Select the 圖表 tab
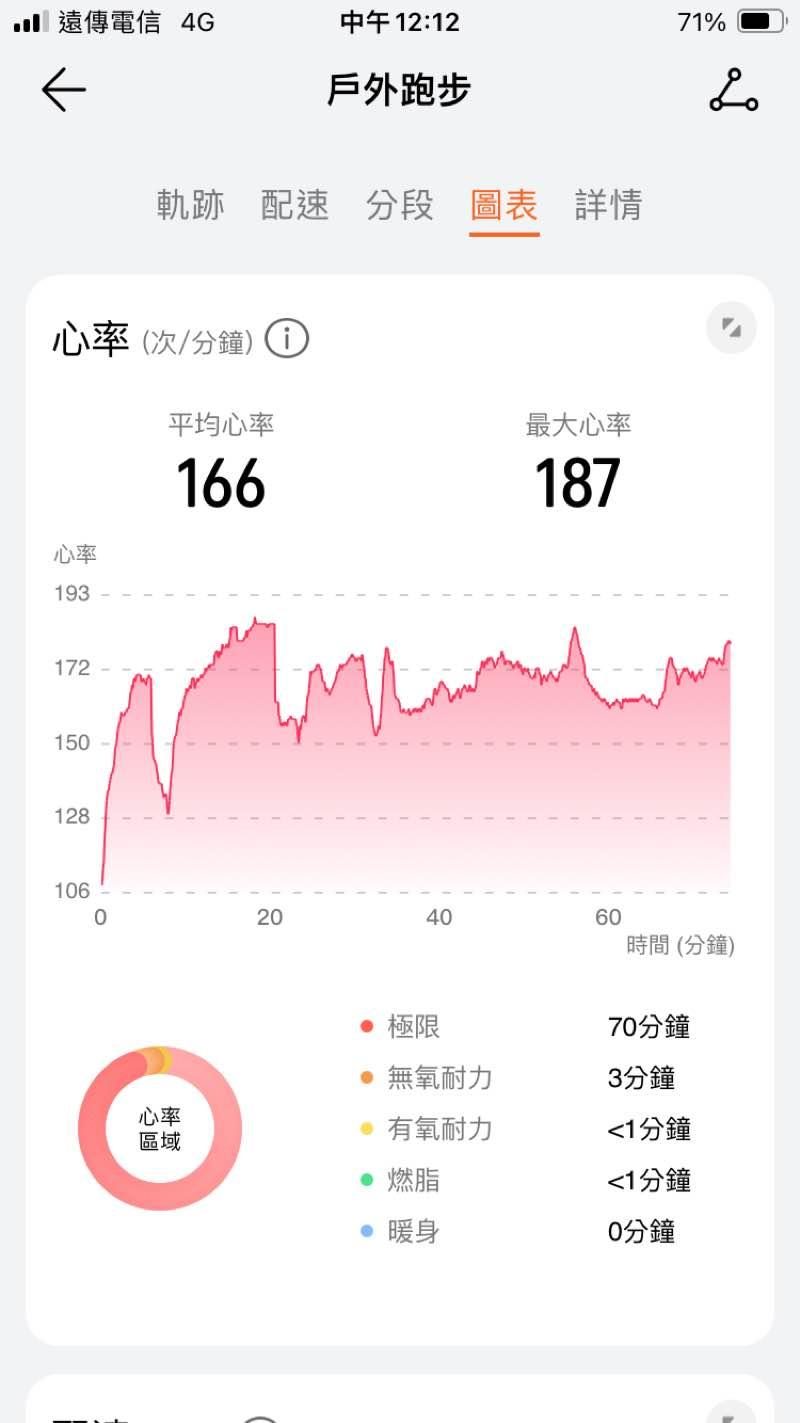 tap(504, 205)
